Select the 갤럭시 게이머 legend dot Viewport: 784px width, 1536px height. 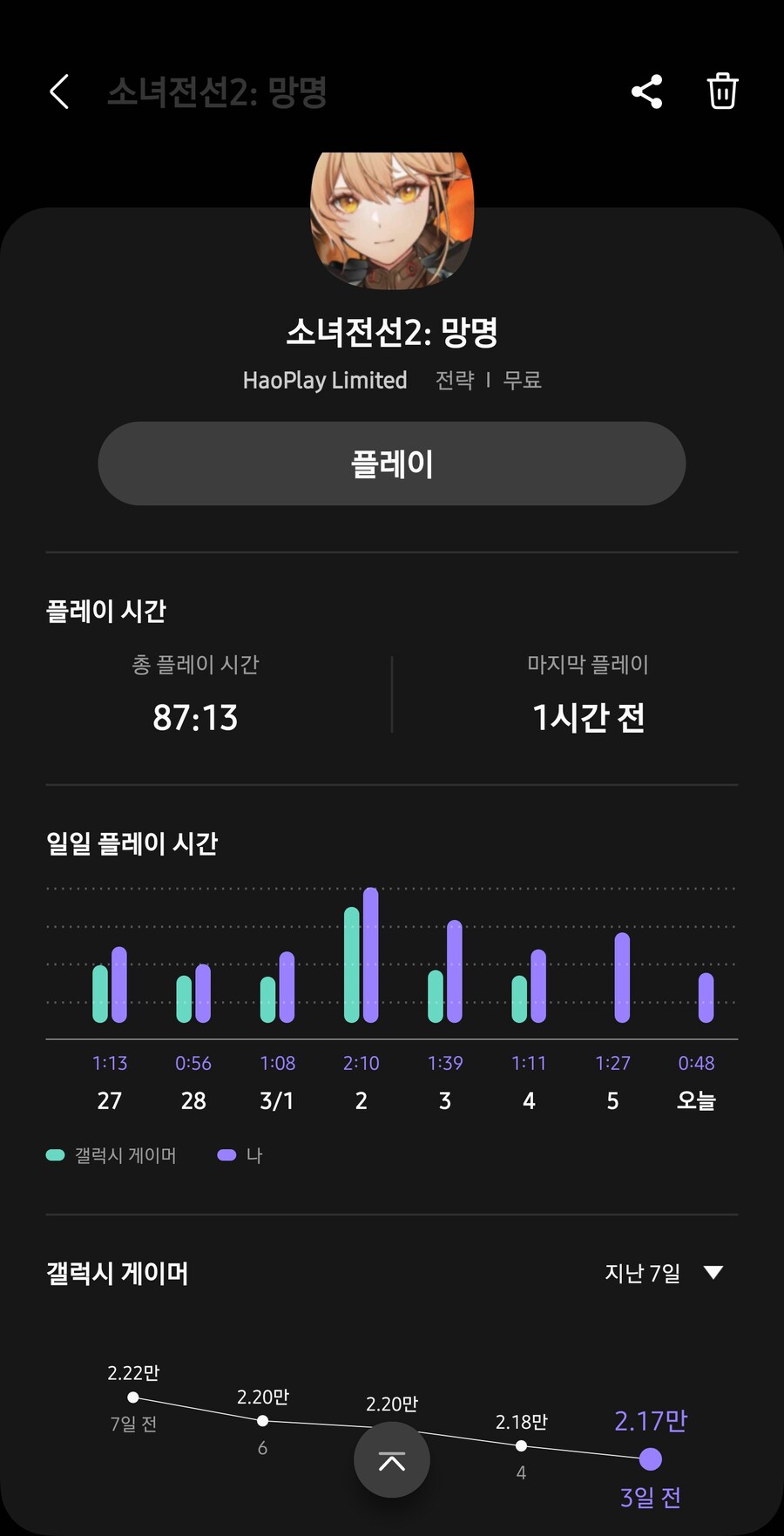click(55, 1154)
